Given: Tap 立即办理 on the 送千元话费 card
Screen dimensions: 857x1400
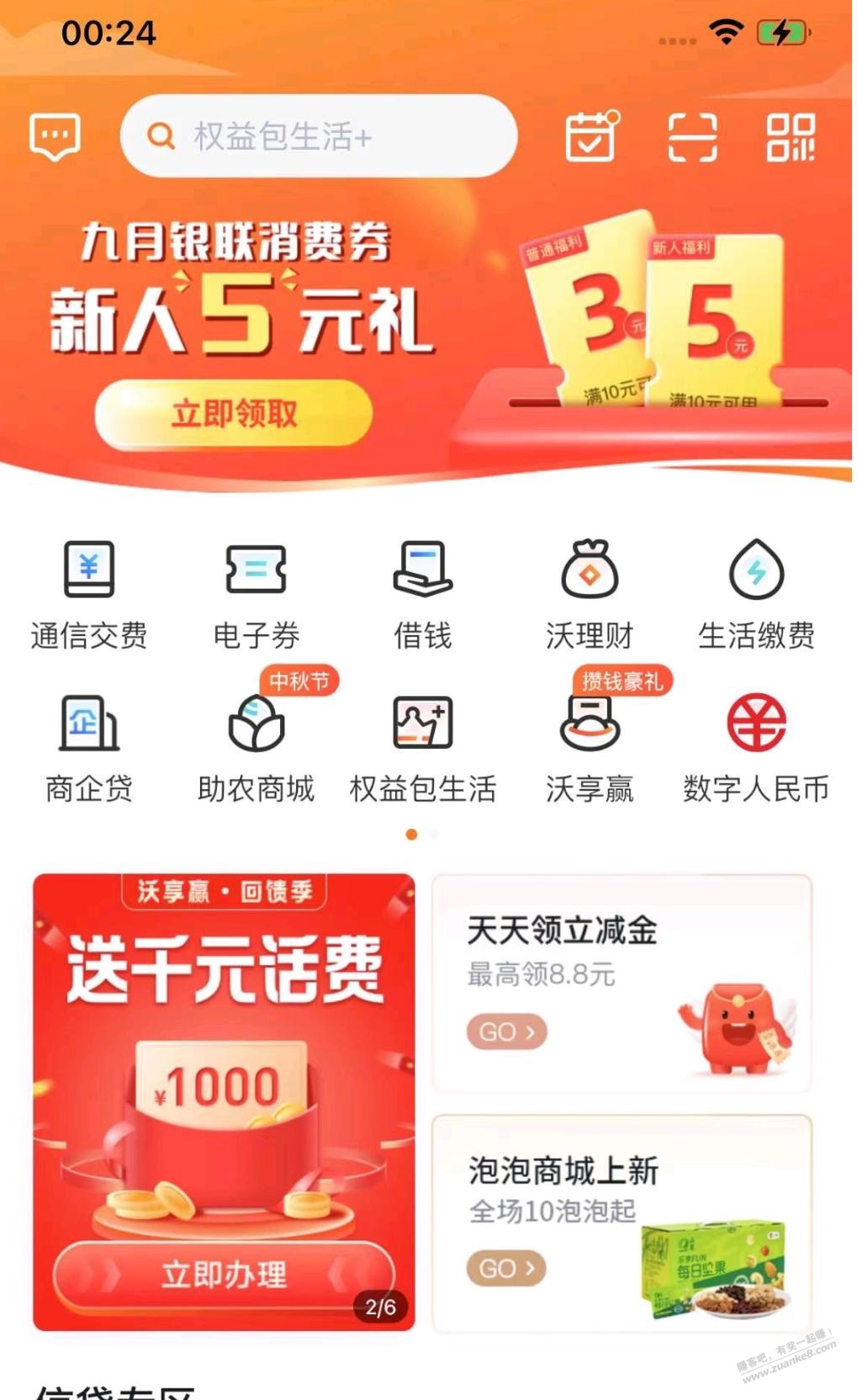Looking at the screenshot, I should click(x=224, y=1275).
